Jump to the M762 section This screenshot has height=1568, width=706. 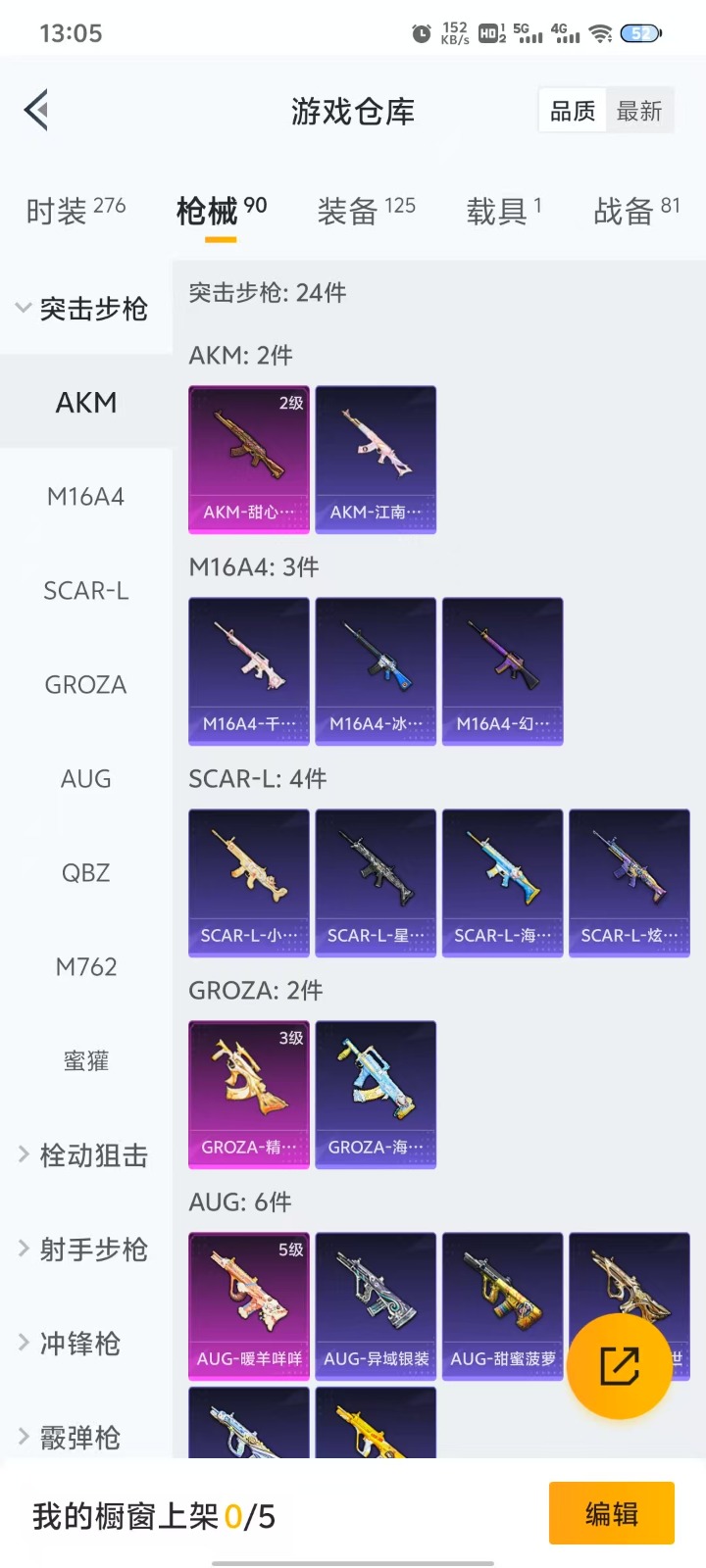click(86, 967)
